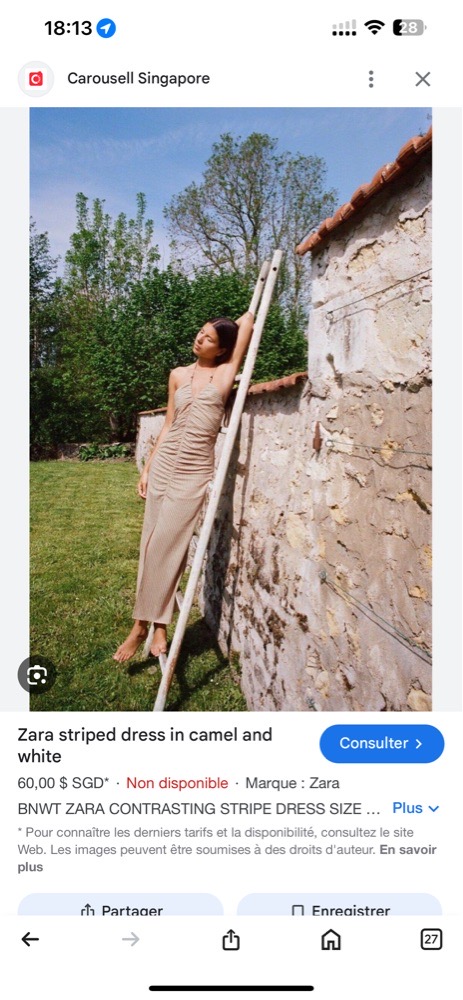This screenshot has height=1000, width=463.
Task: Open the En savoir plus link
Action: 227,858
